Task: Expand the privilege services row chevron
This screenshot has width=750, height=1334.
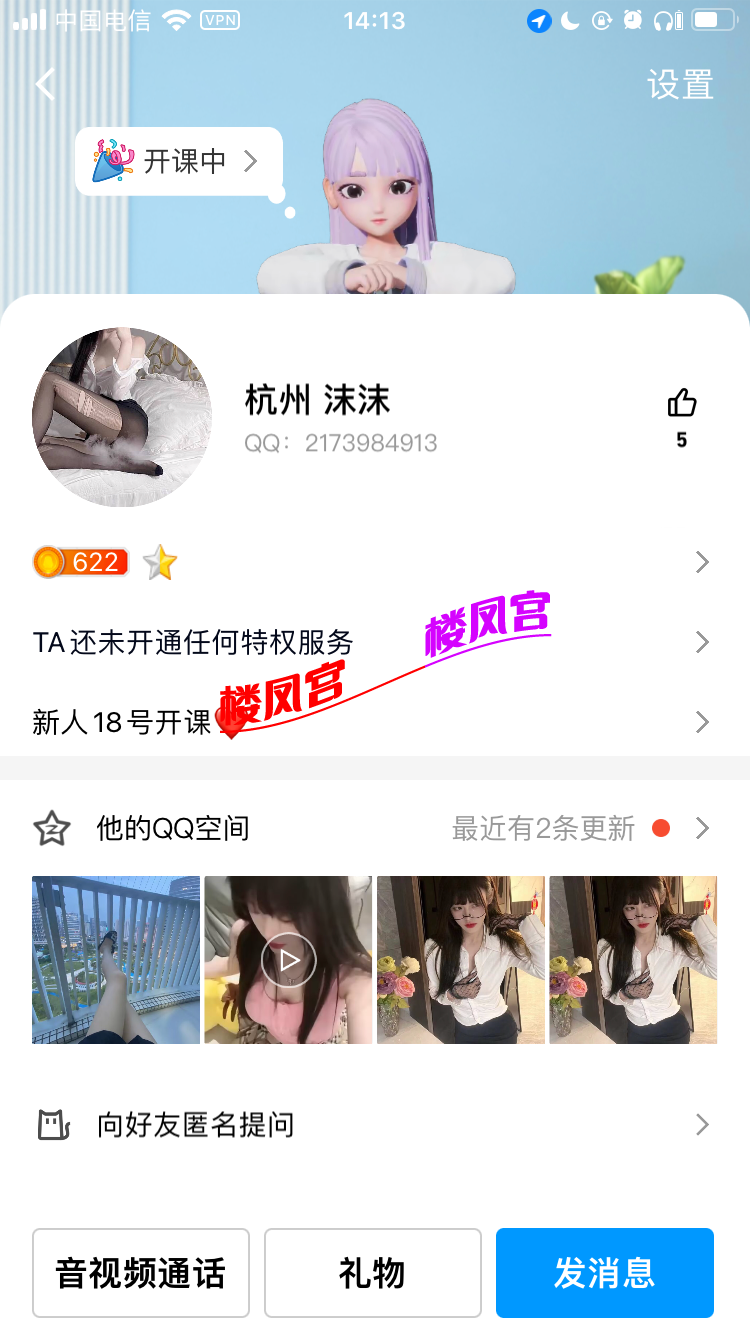Action: point(702,642)
